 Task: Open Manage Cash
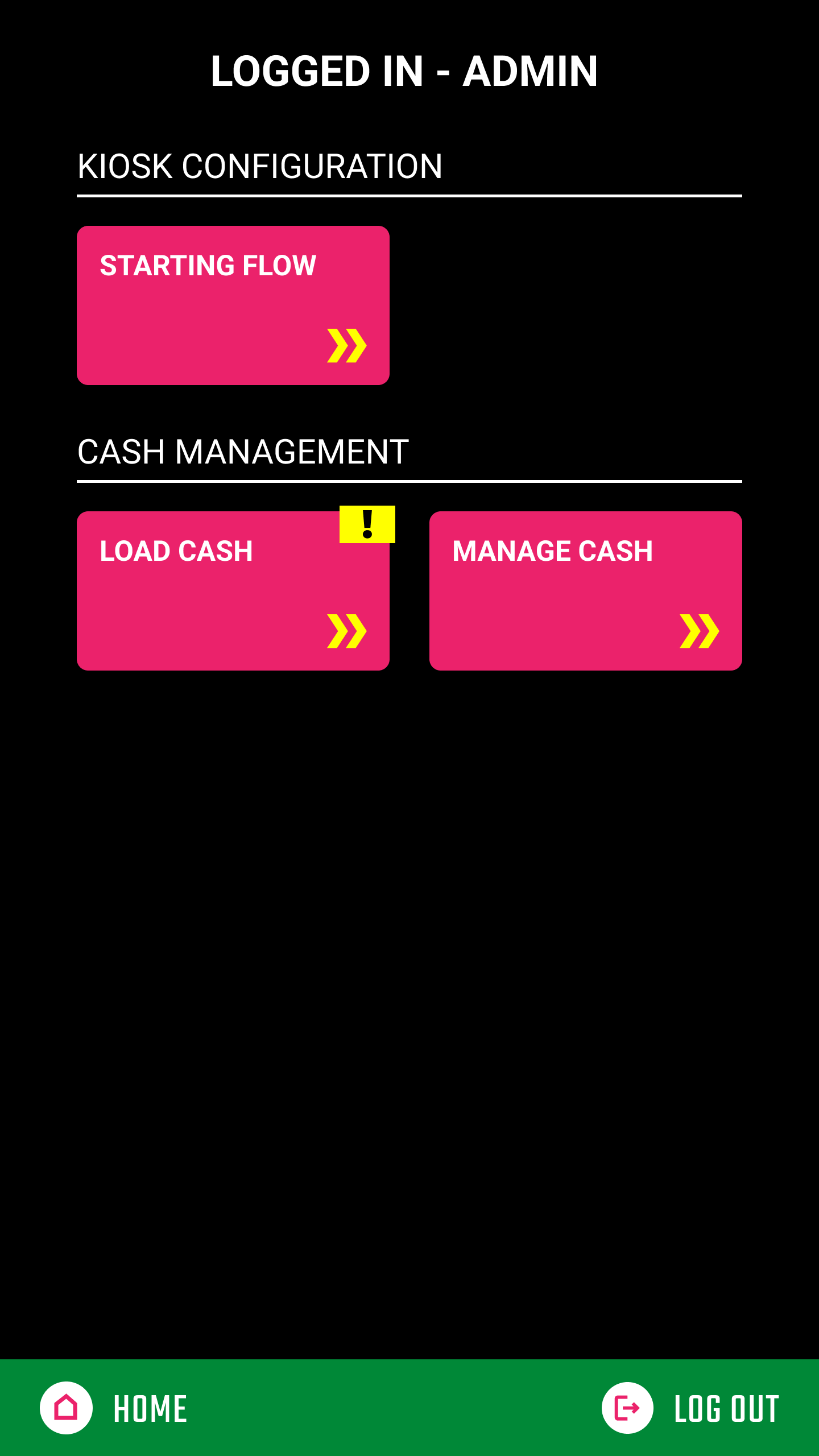tap(586, 591)
